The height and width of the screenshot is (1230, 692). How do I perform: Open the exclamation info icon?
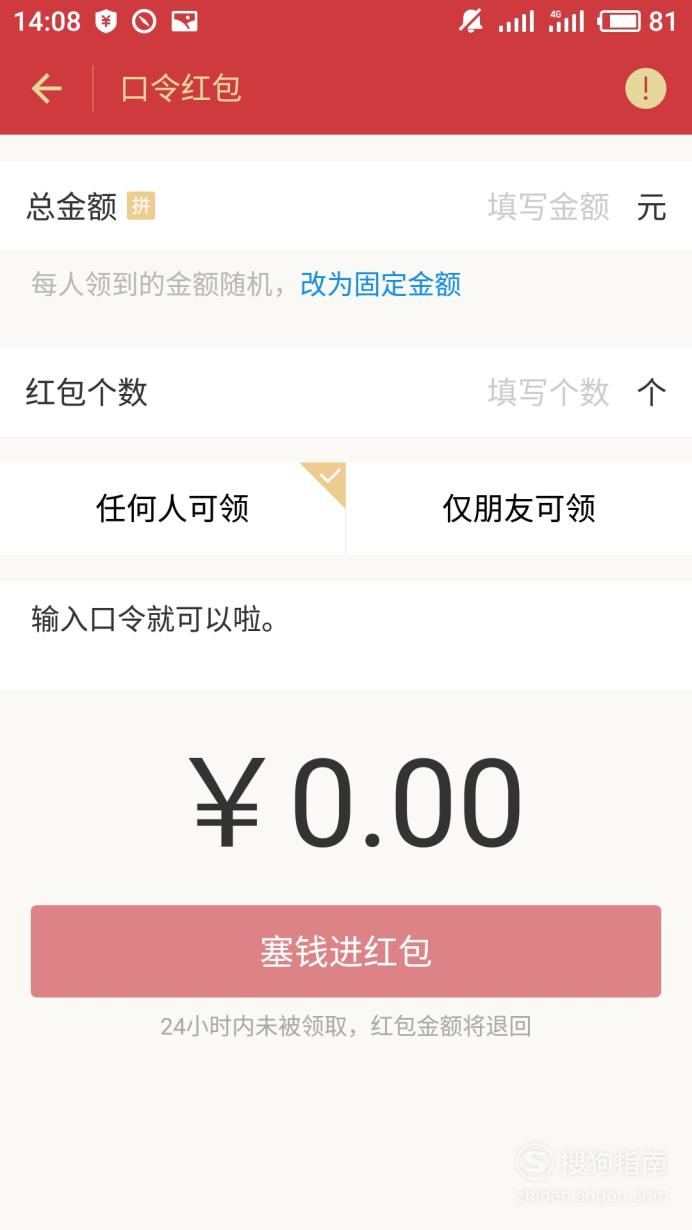(x=645, y=89)
